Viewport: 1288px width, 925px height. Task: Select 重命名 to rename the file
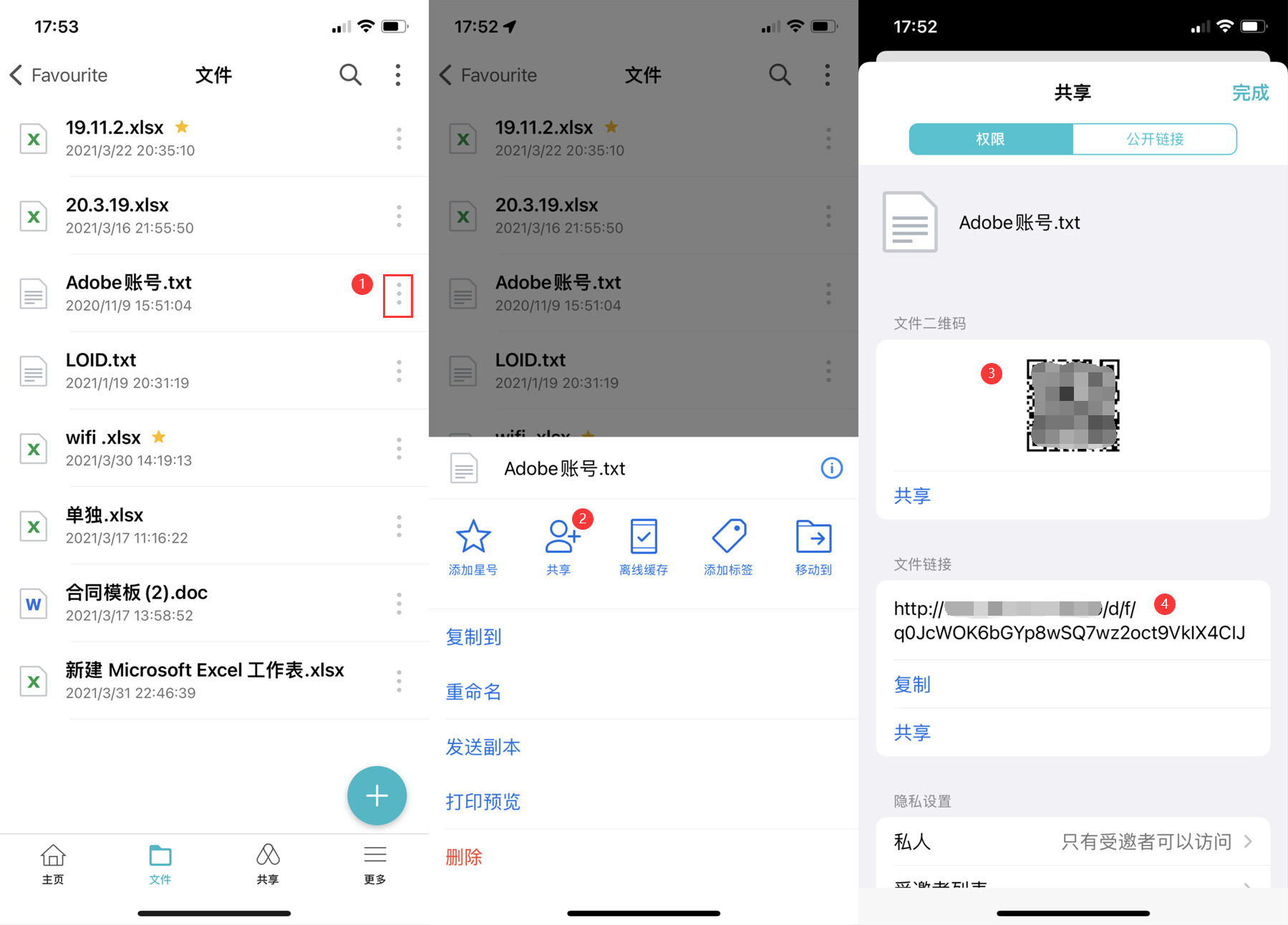point(473,692)
